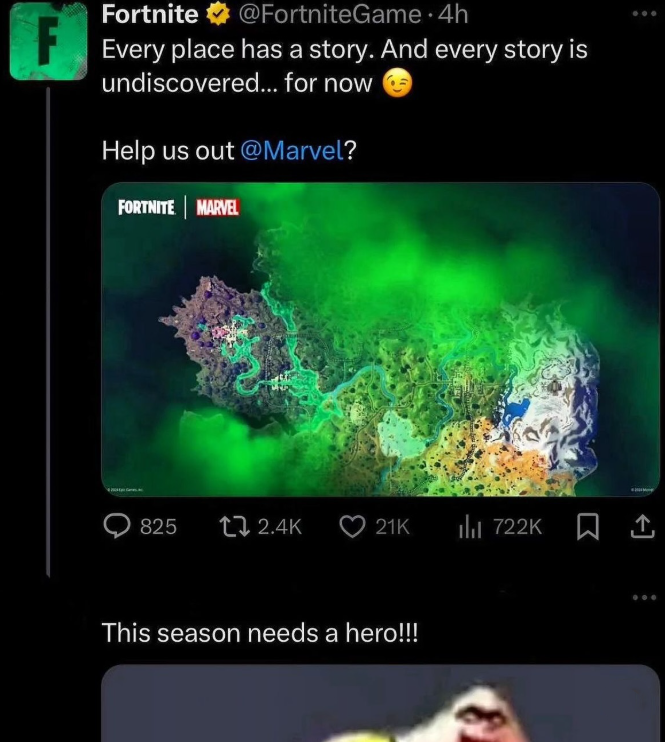This screenshot has width=665, height=742.
Task: Share the Fortnite post
Action: tap(640, 526)
